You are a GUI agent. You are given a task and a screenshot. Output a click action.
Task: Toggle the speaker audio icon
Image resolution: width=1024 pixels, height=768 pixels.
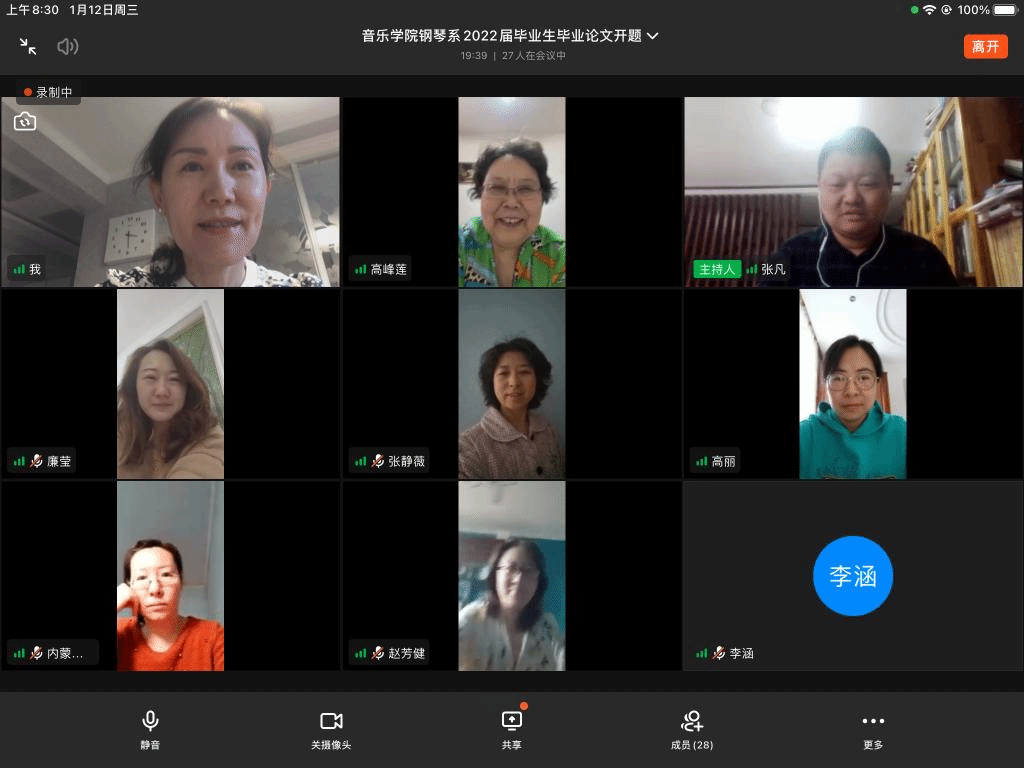click(67, 46)
